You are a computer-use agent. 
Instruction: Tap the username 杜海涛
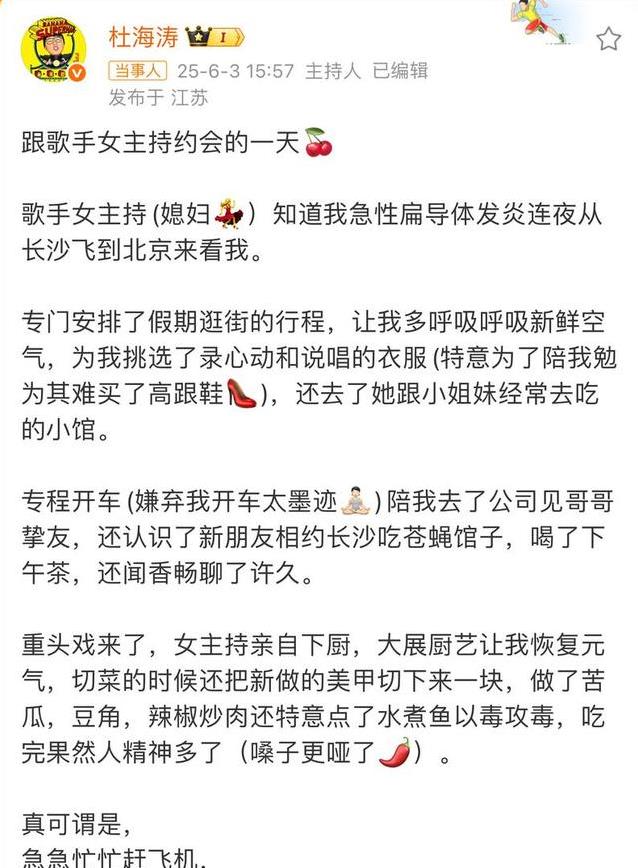pos(143,38)
